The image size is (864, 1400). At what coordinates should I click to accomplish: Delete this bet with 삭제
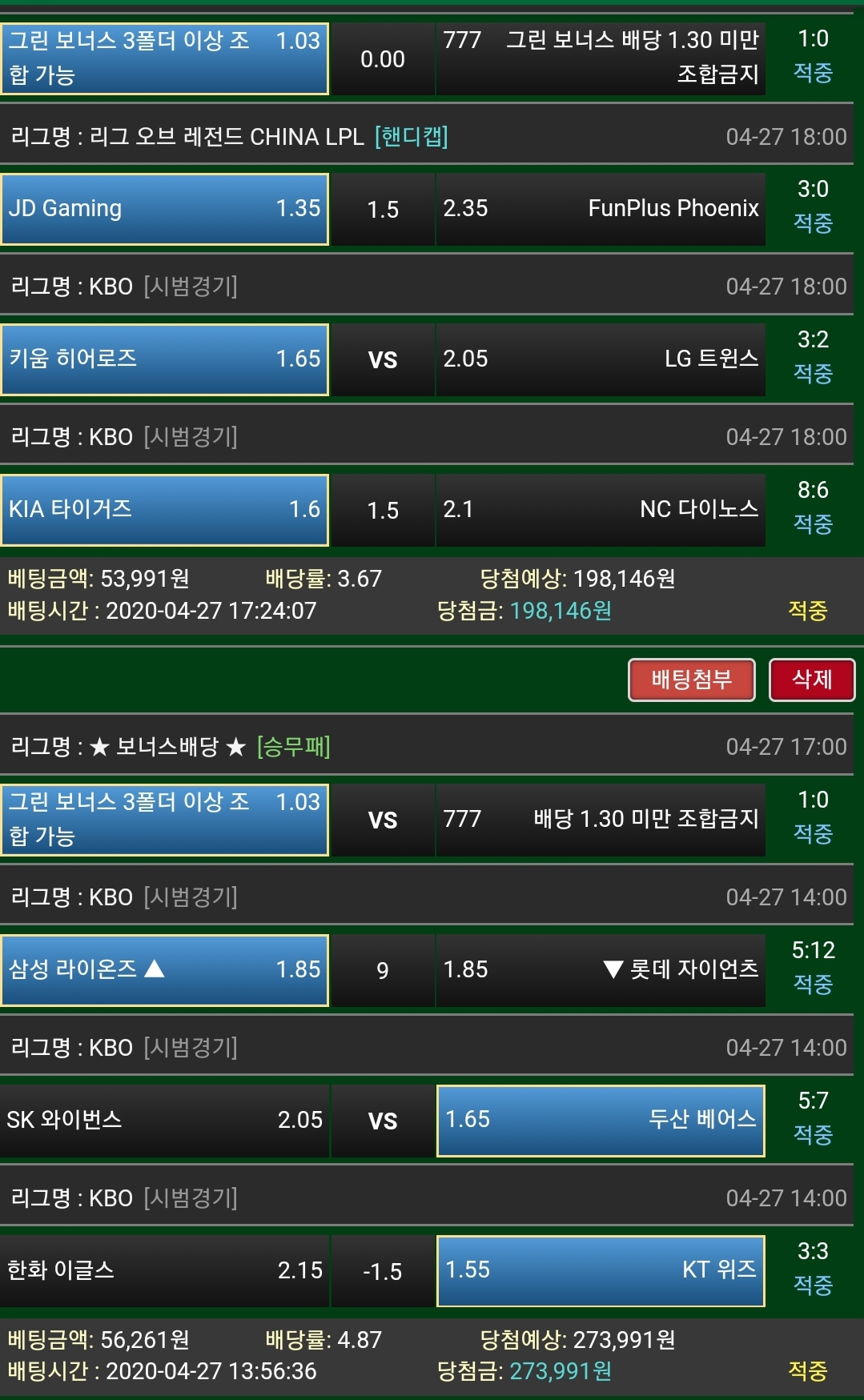[x=811, y=680]
